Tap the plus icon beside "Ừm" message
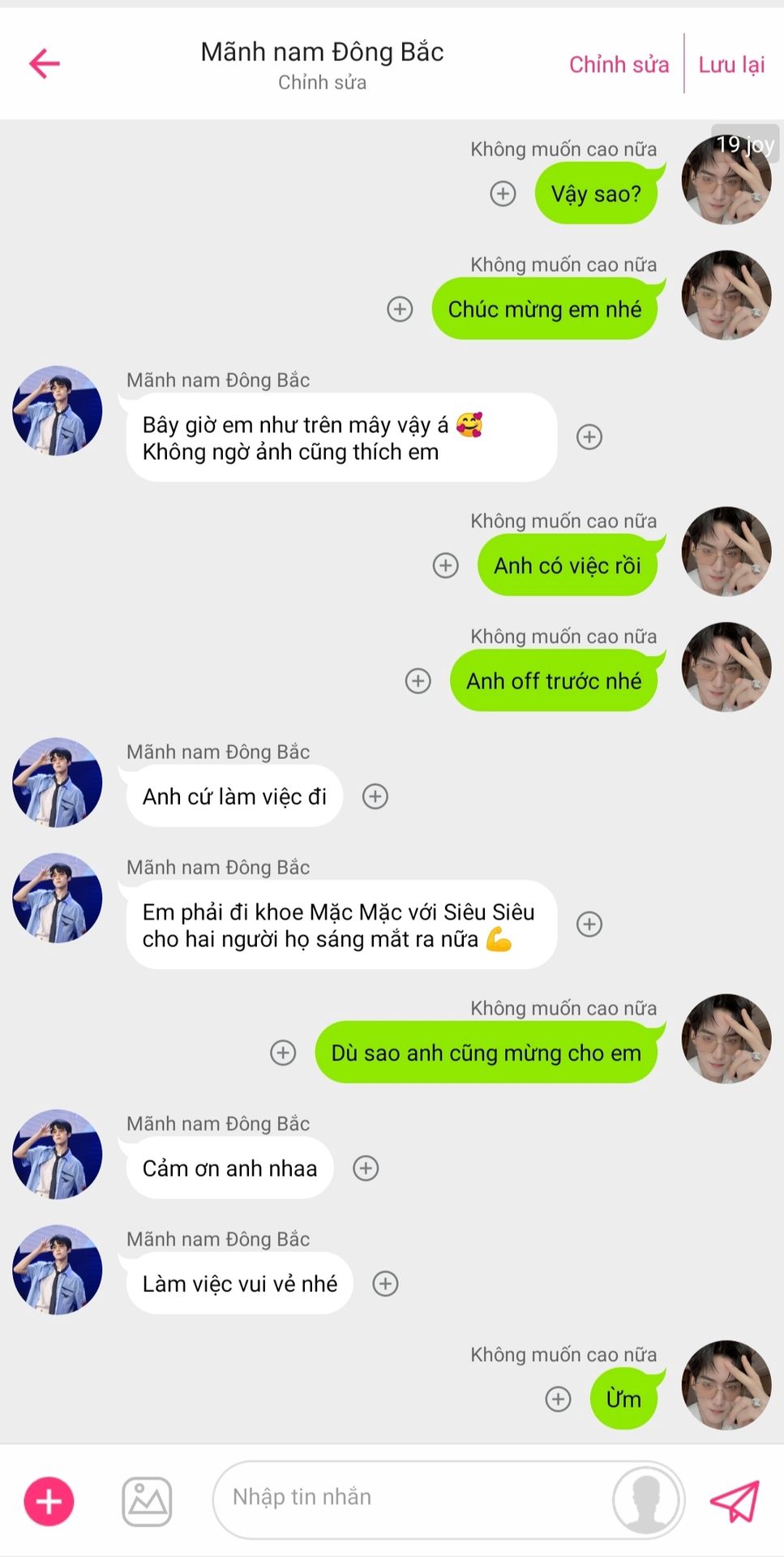 pyautogui.click(x=558, y=1399)
